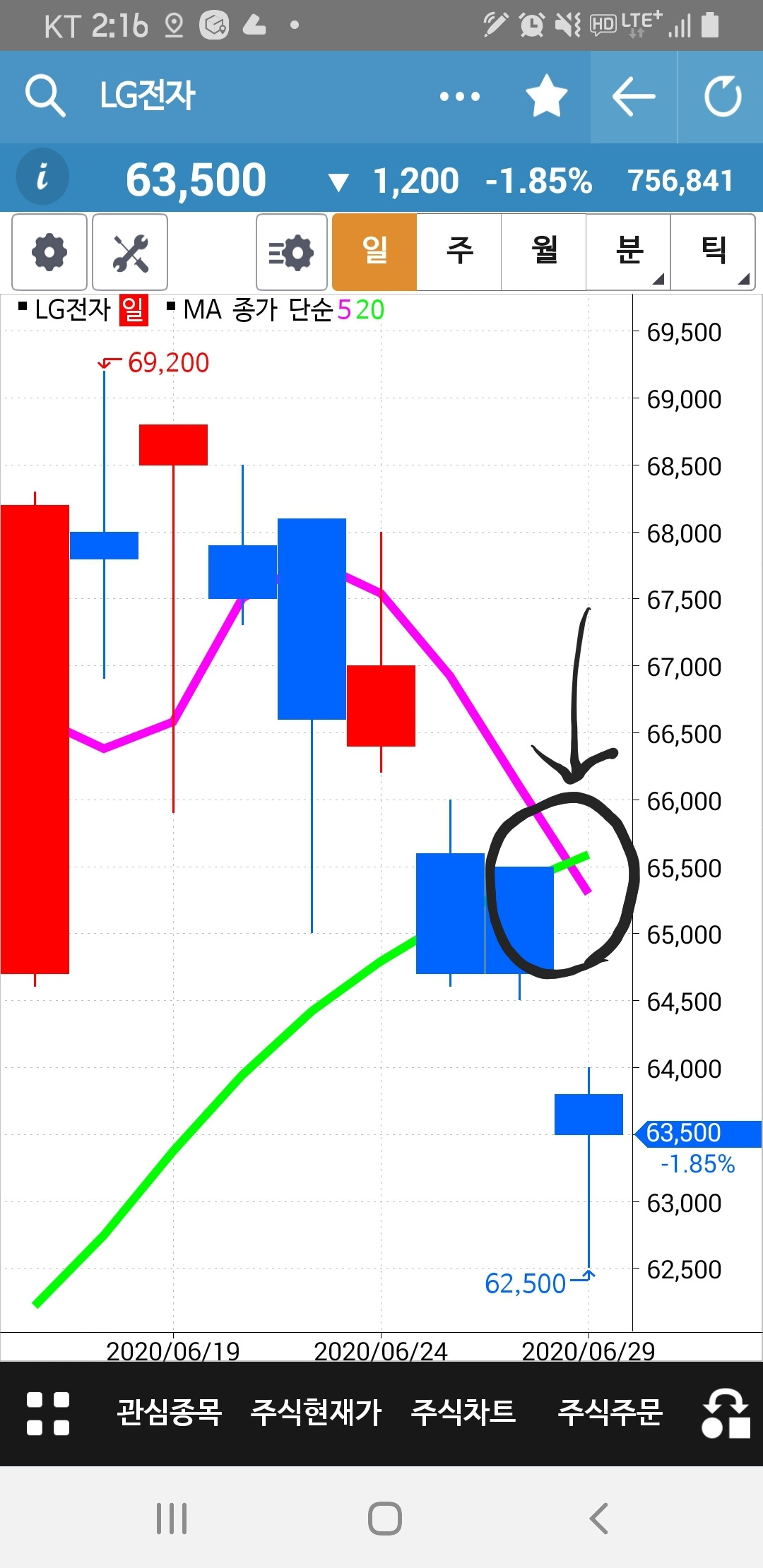
Task: Open 주식주문 stock order screen
Action: [610, 1413]
